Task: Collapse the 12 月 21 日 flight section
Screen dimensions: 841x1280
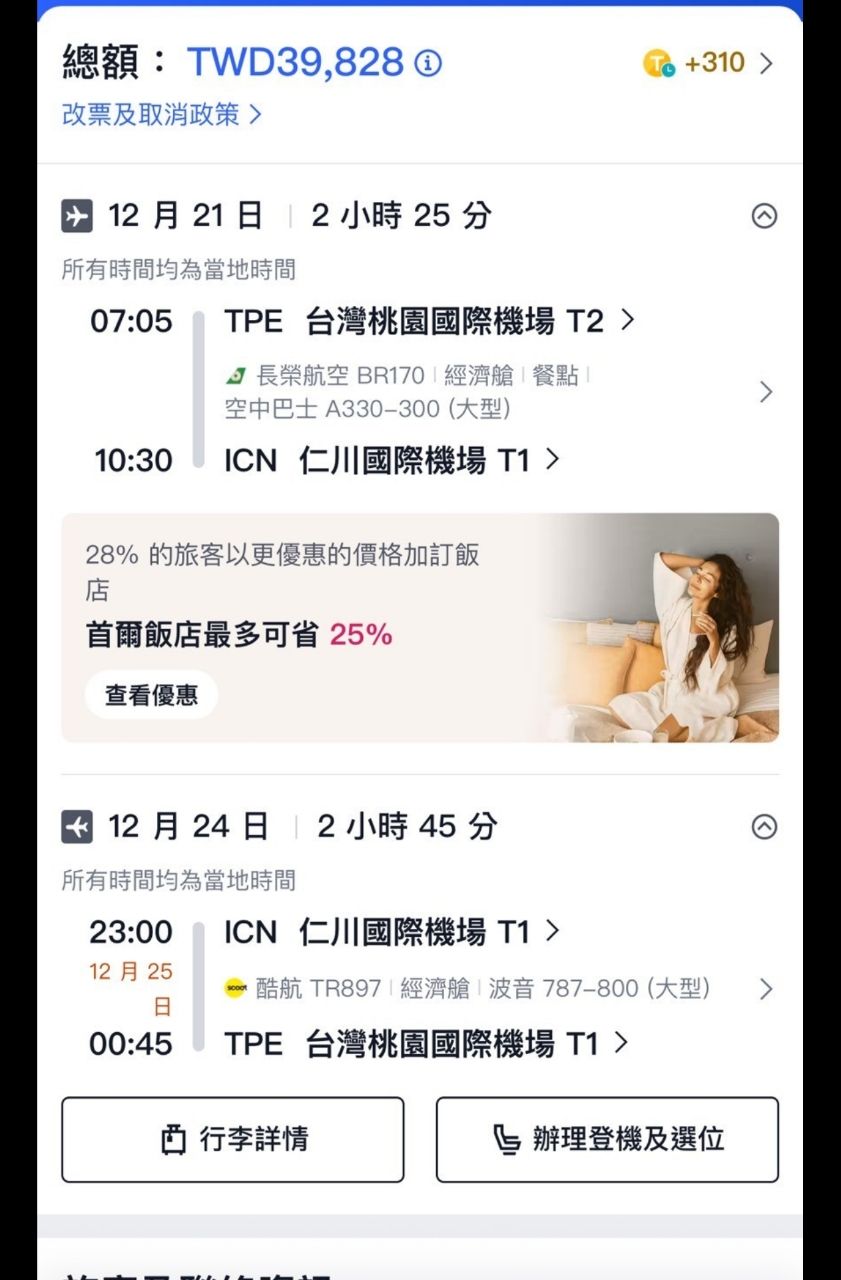Action: point(764,216)
